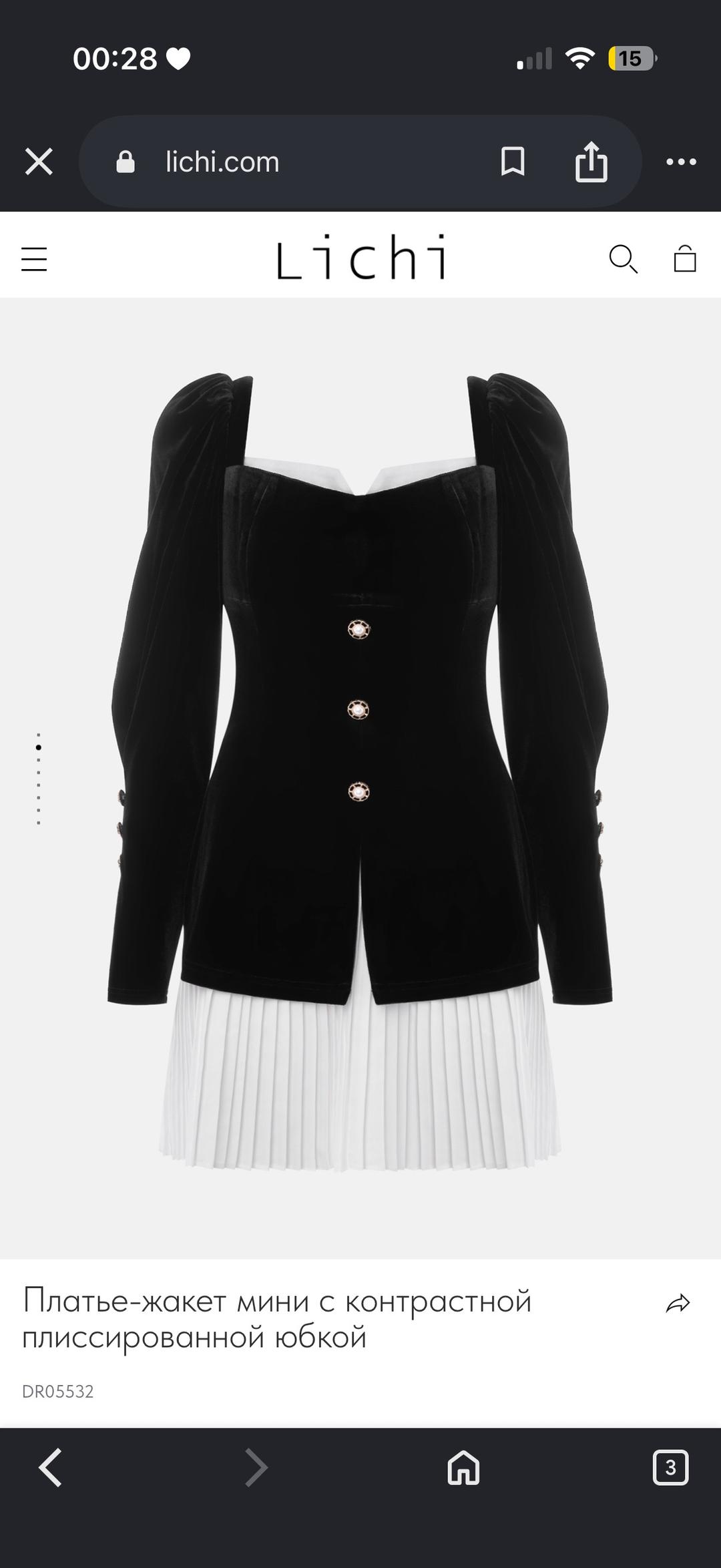Open search on the Lichi site
Screen dimensions: 721x1568
point(624,259)
